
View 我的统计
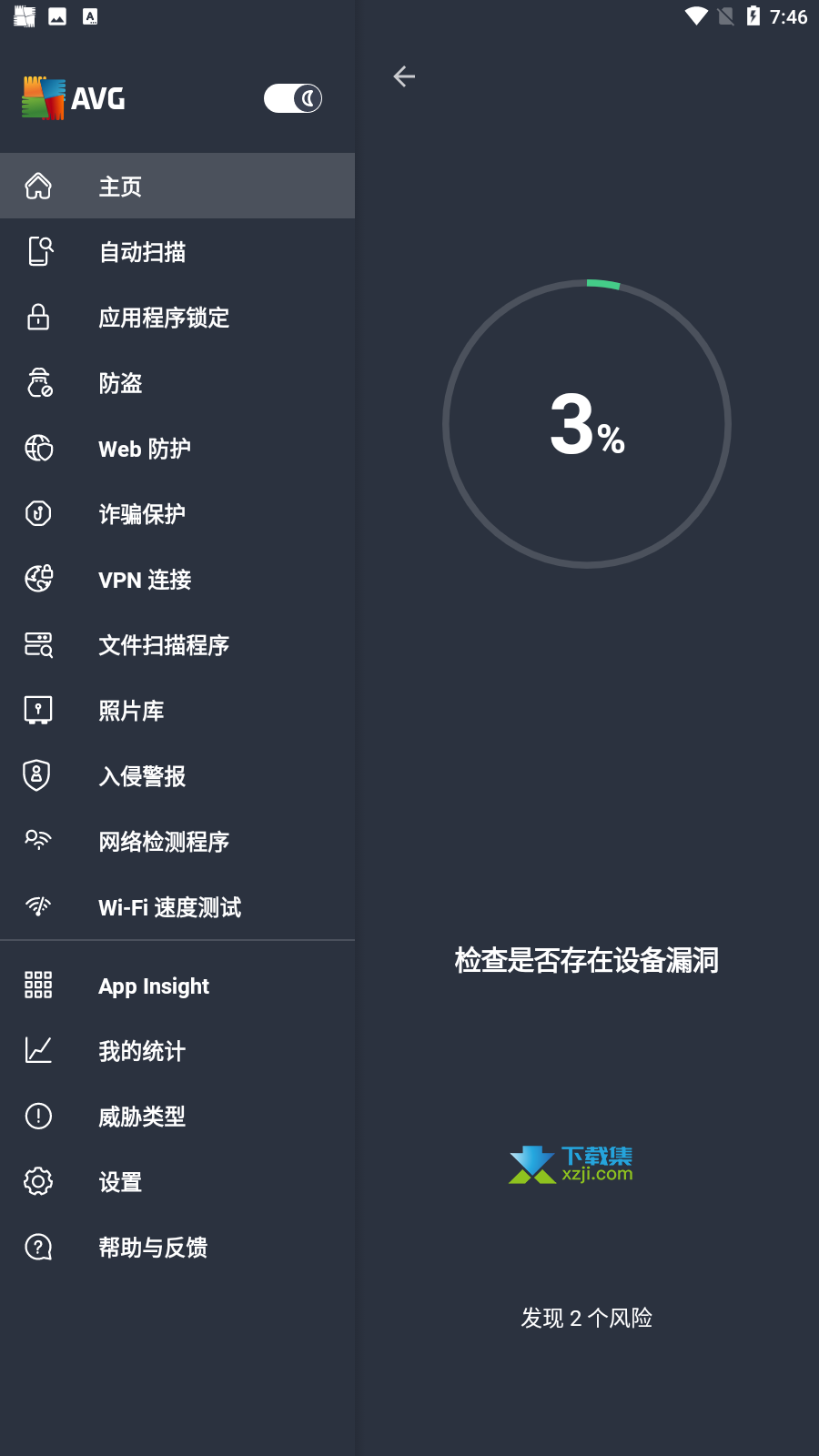[177, 1051]
